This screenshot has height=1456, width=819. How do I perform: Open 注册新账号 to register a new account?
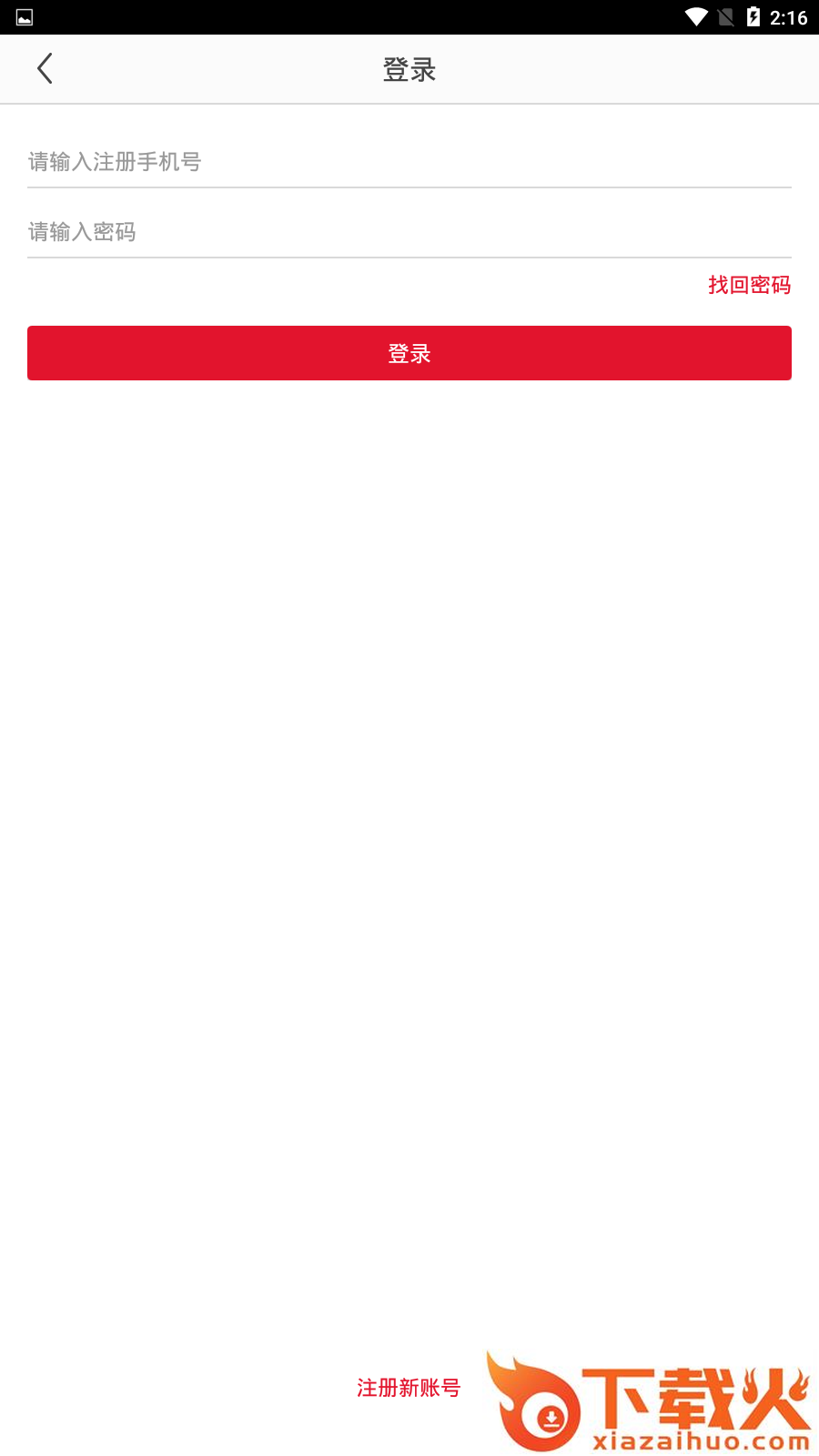click(409, 1388)
